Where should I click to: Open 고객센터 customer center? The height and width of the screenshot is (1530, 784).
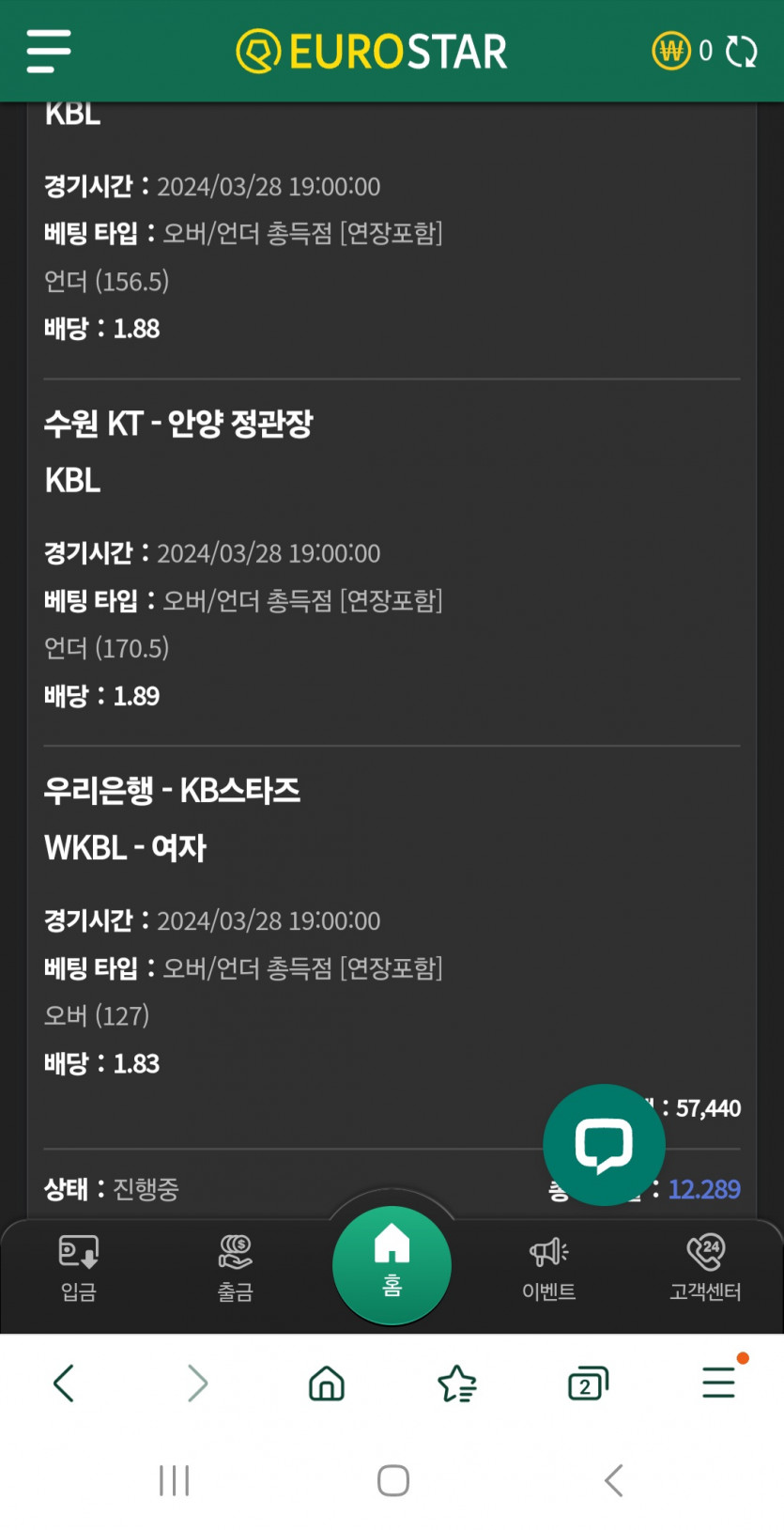point(705,1268)
